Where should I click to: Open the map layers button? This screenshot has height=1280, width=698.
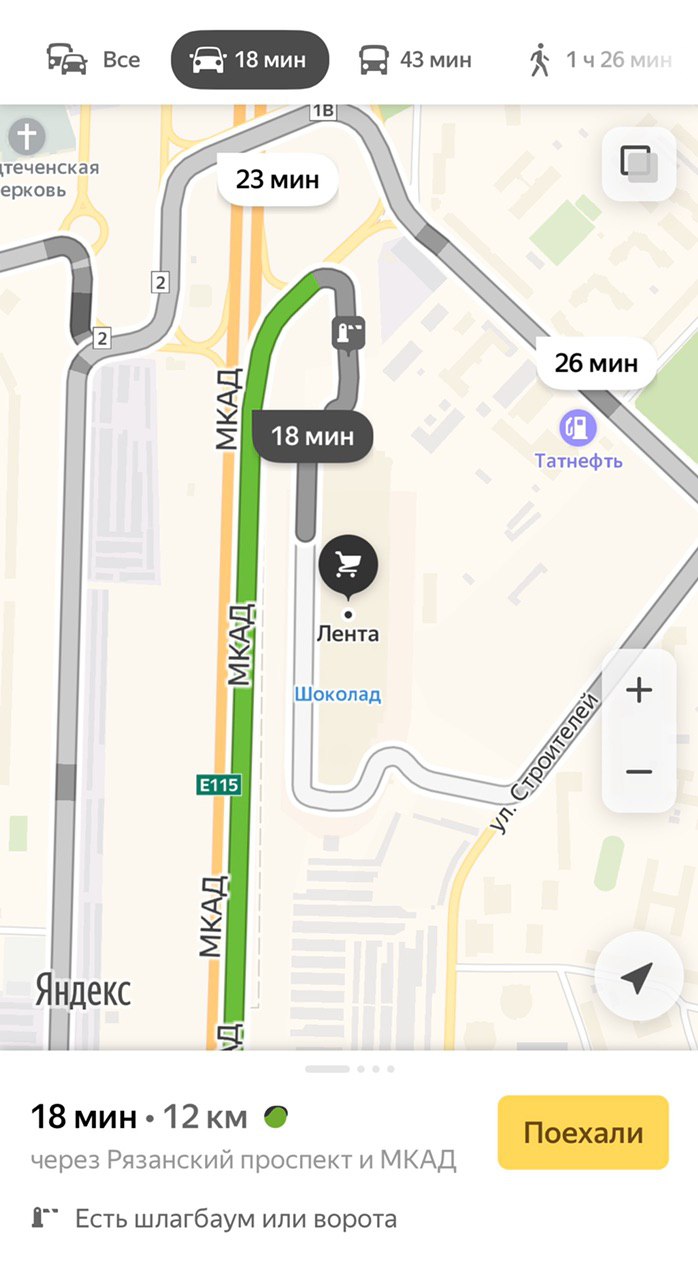(x=639, y=164)
